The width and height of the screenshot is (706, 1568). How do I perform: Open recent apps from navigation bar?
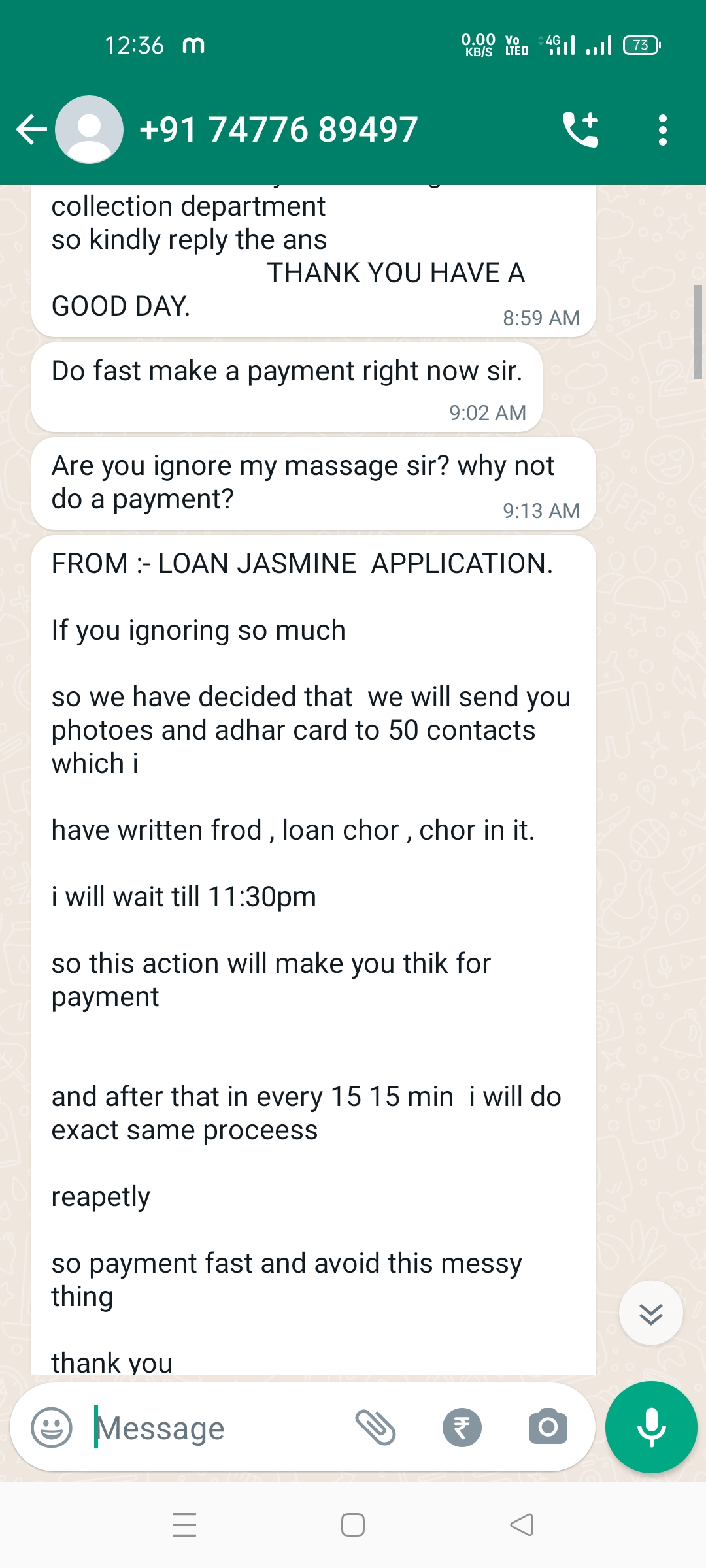(184, 1525)
